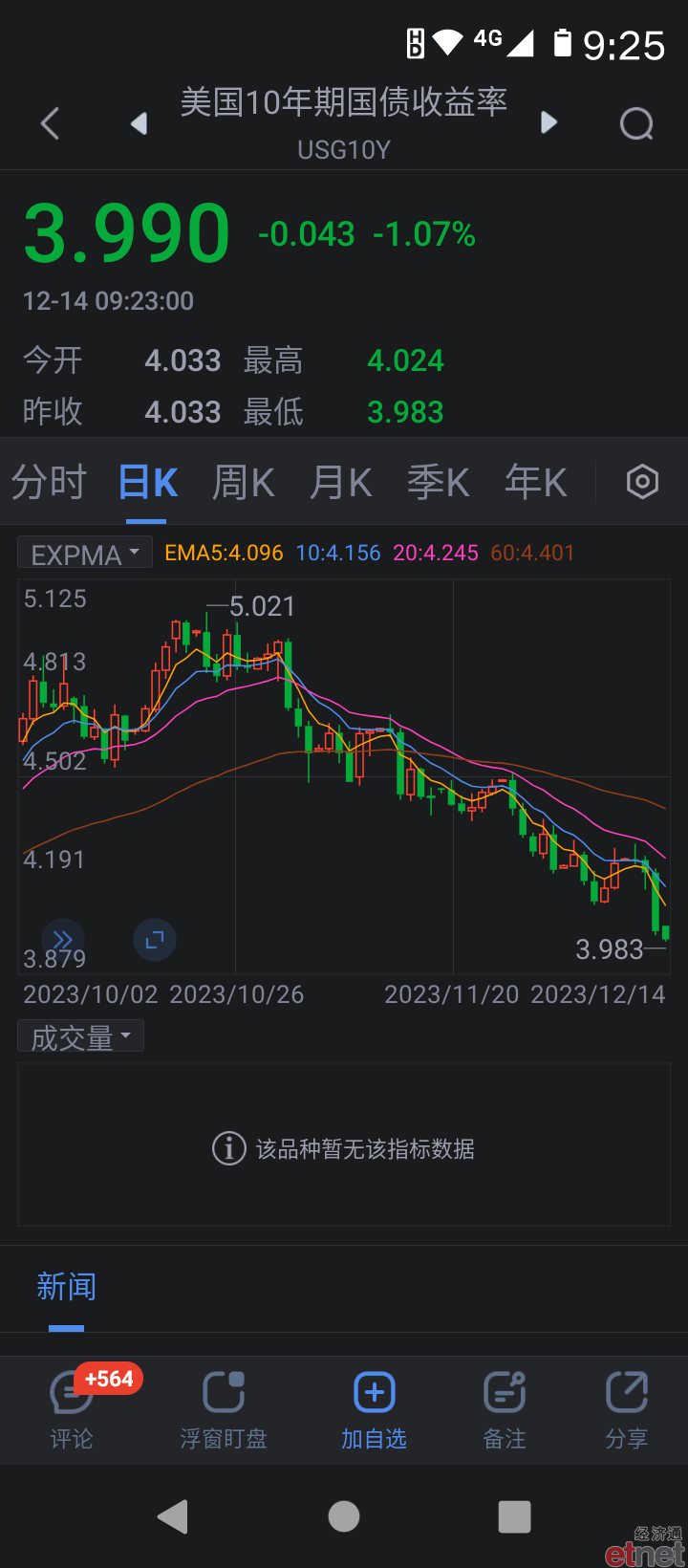Image resolution: width=688 pixels, height=1568 pixels.
Task: Select the 月K chart tab
Action: coord(341,483)
